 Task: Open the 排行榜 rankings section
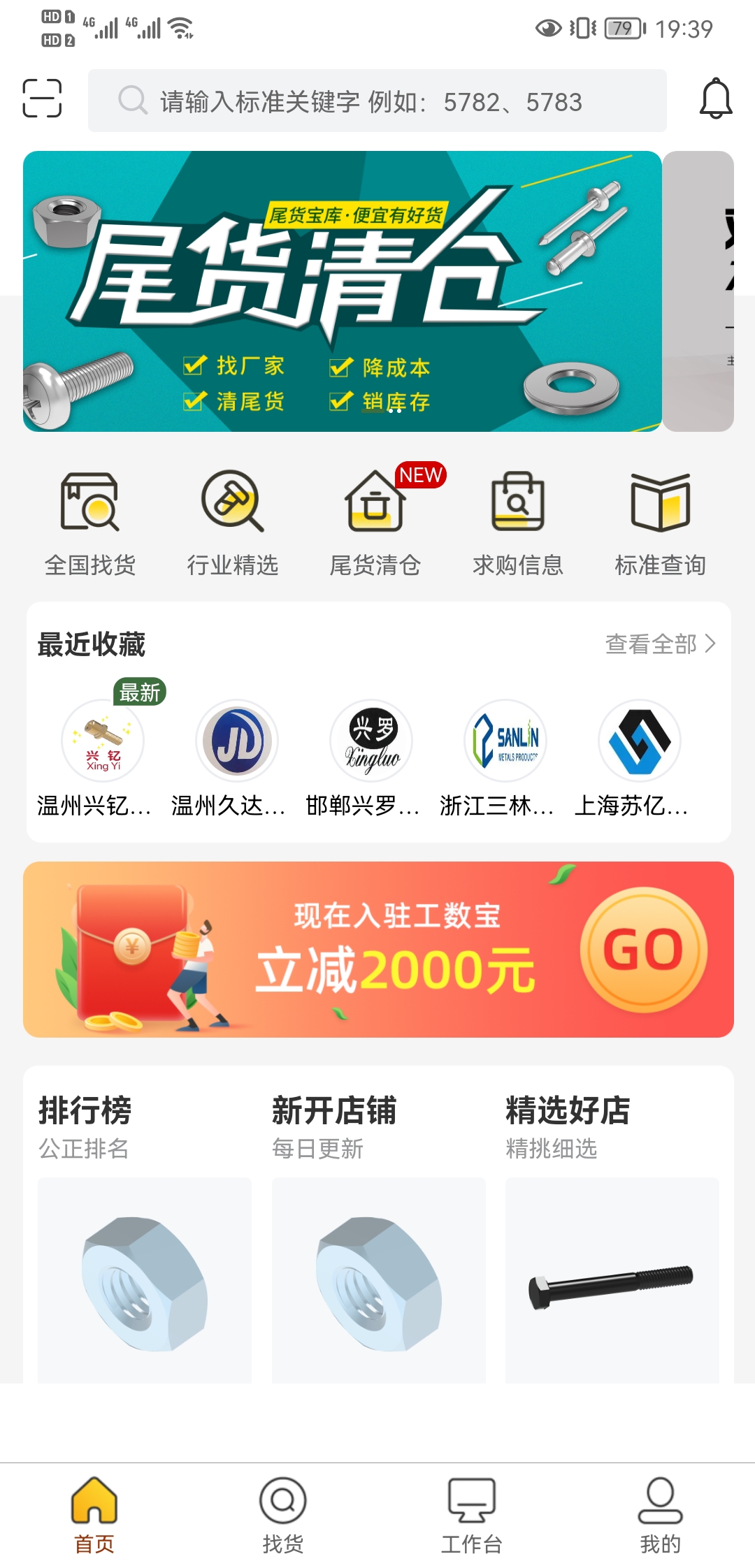[x=85, y=1112]
